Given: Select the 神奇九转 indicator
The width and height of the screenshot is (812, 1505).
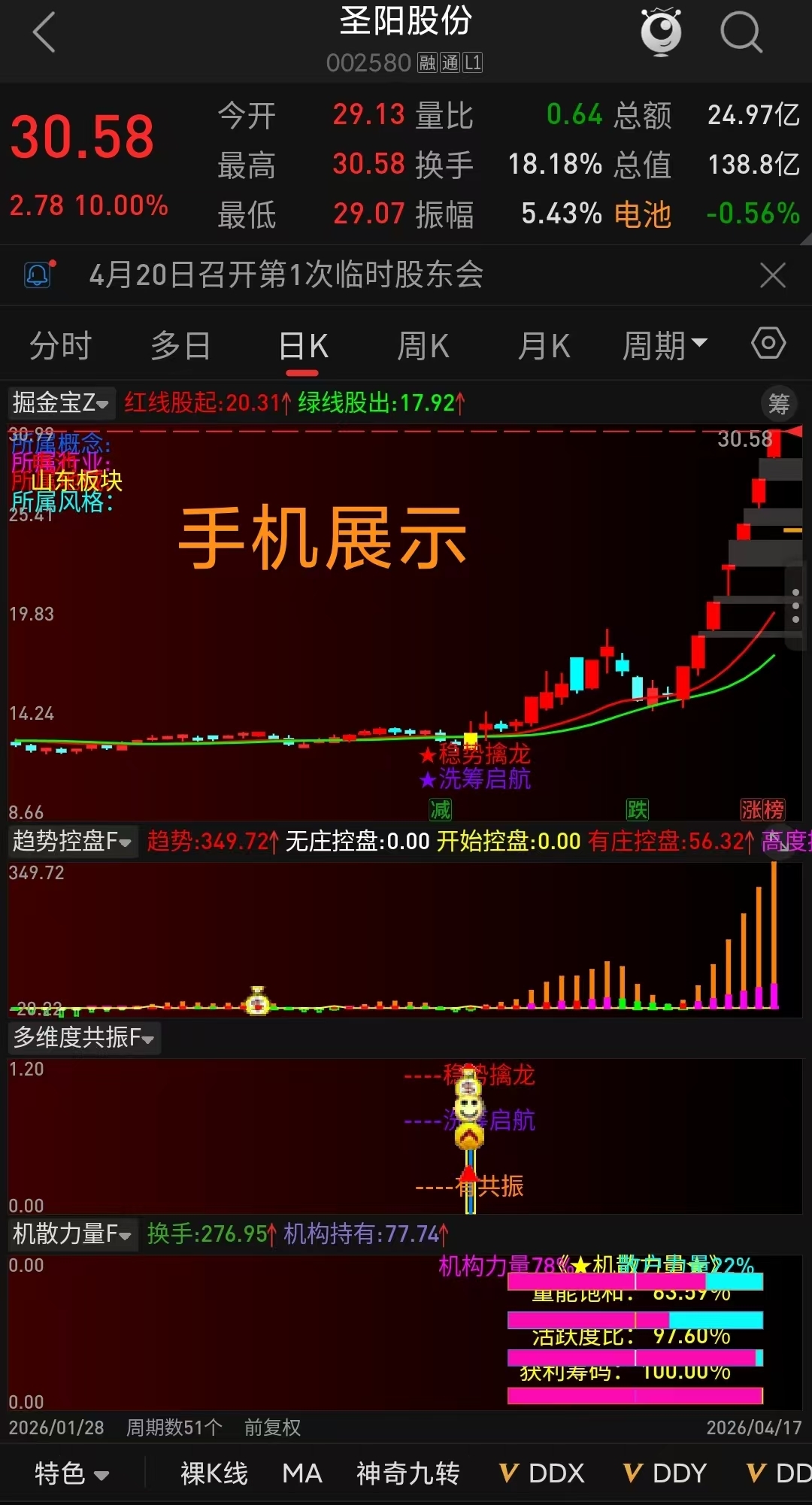Looking at the screenshot, I should click(x=408, y=1473).
